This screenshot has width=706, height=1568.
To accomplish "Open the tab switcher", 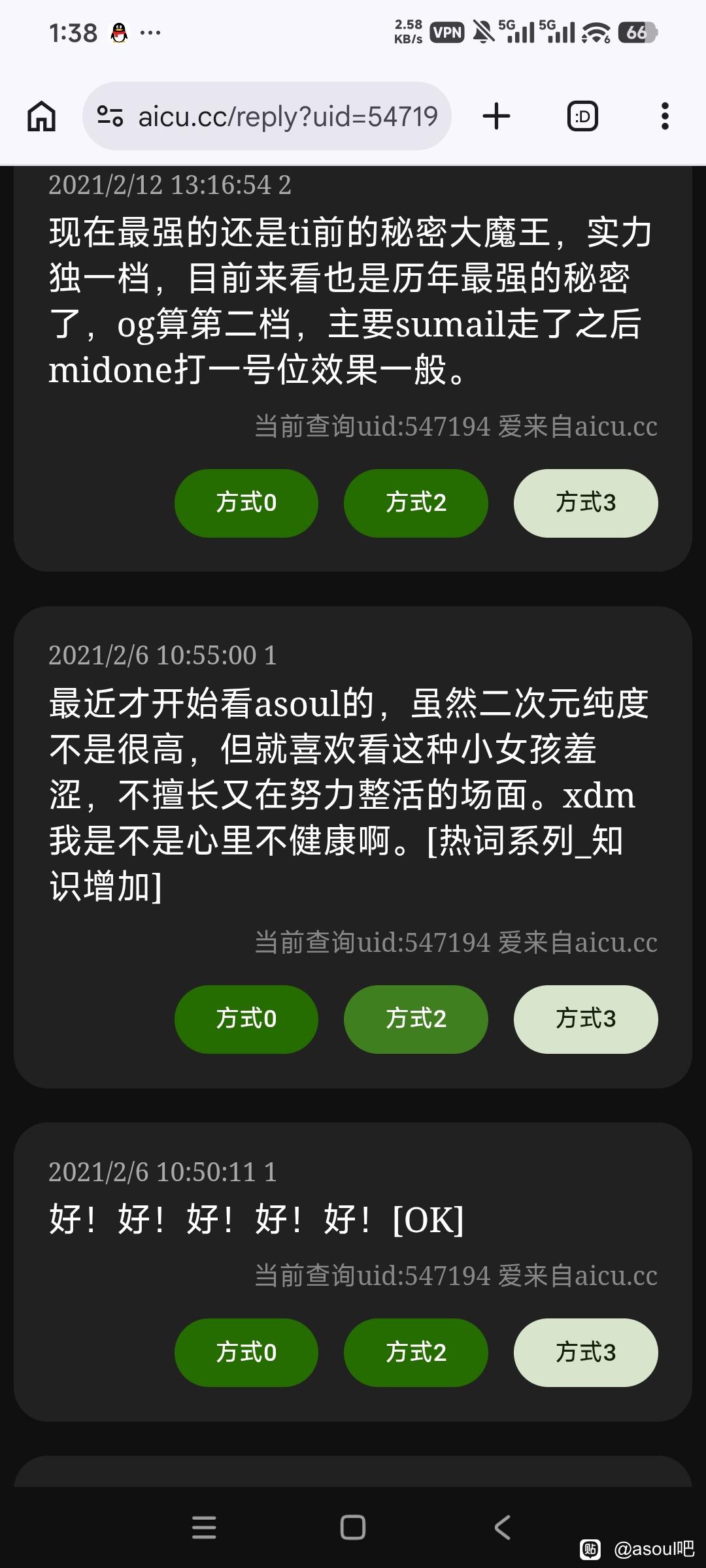I will (582, 116).
